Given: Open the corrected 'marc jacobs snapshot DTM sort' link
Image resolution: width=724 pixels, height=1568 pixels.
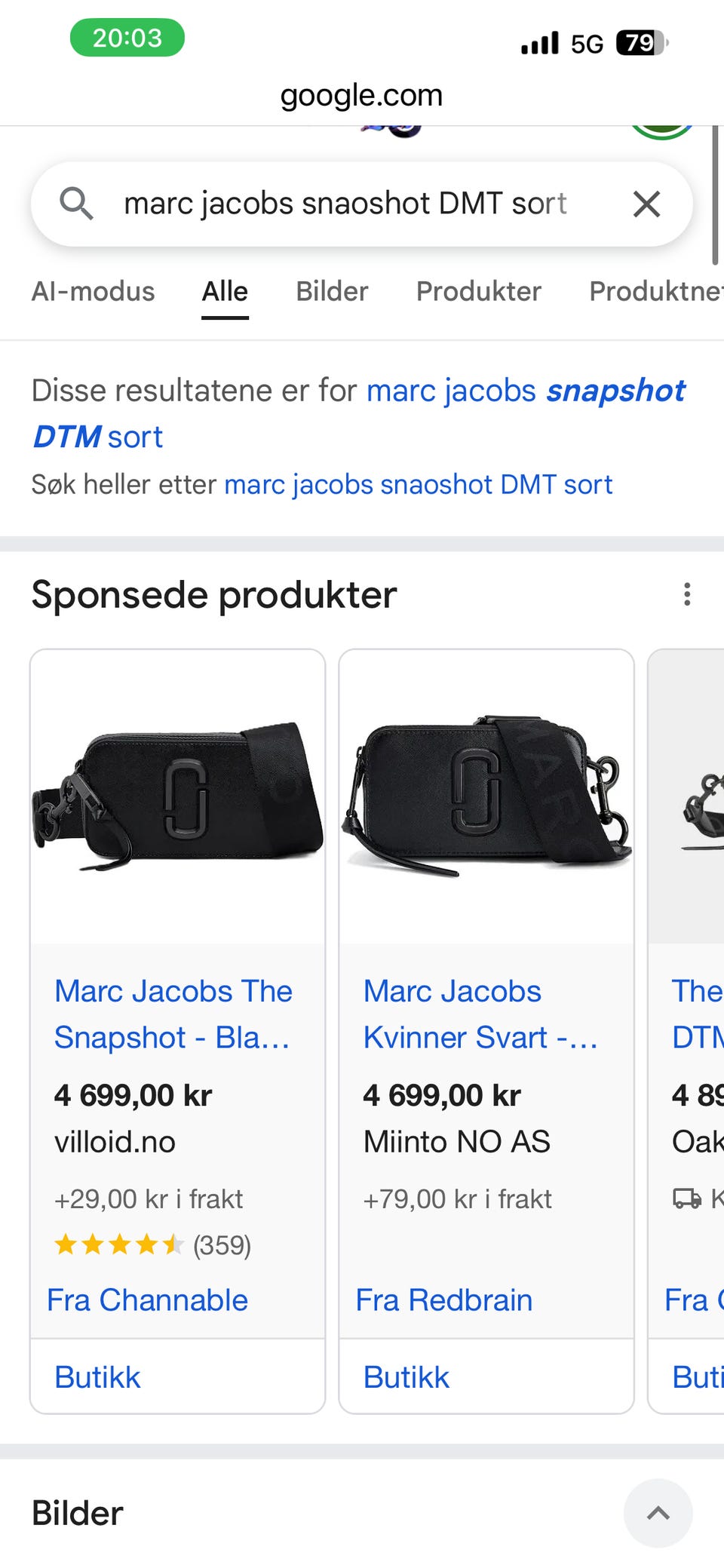Looking at the screenshot, I should coord(359,413).
